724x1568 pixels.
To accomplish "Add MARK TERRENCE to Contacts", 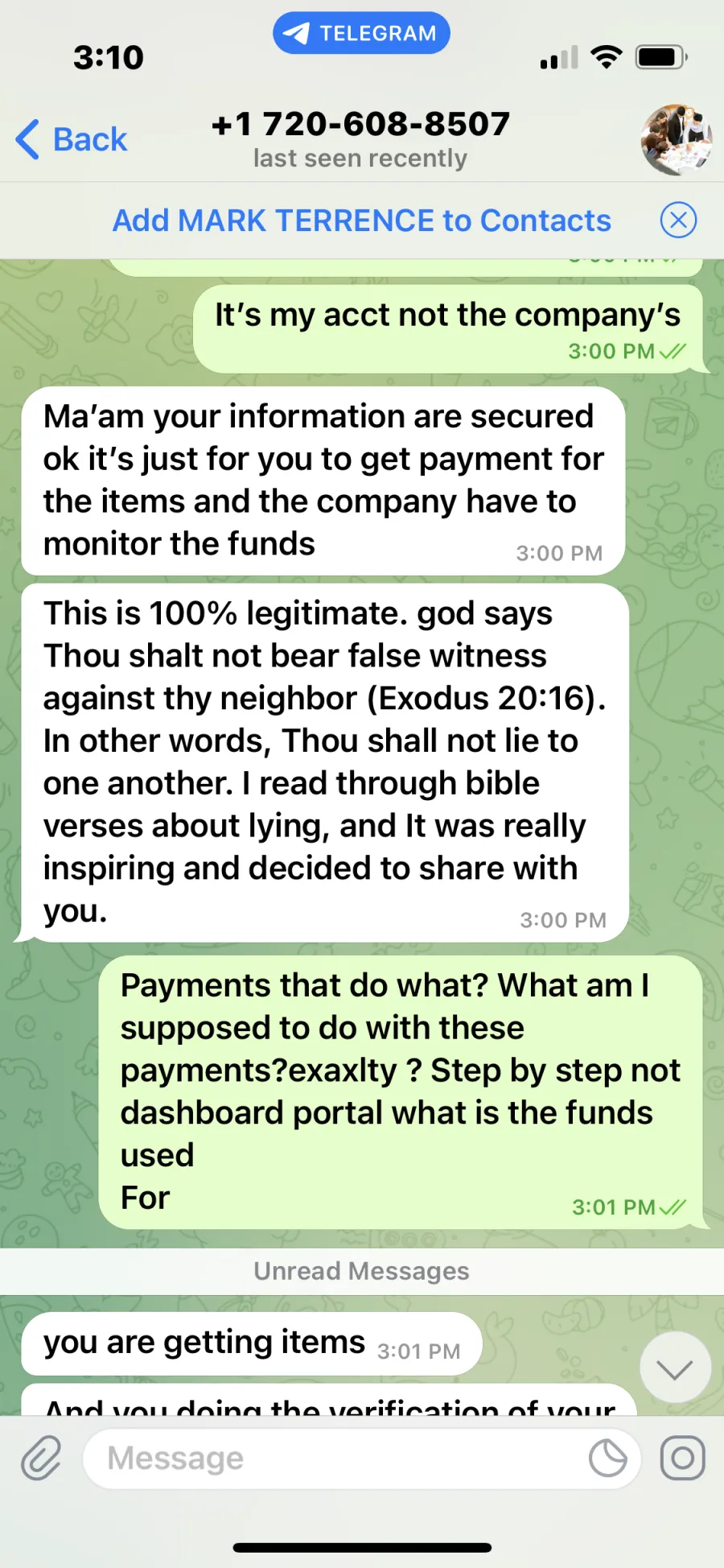I will coord(361,221).
